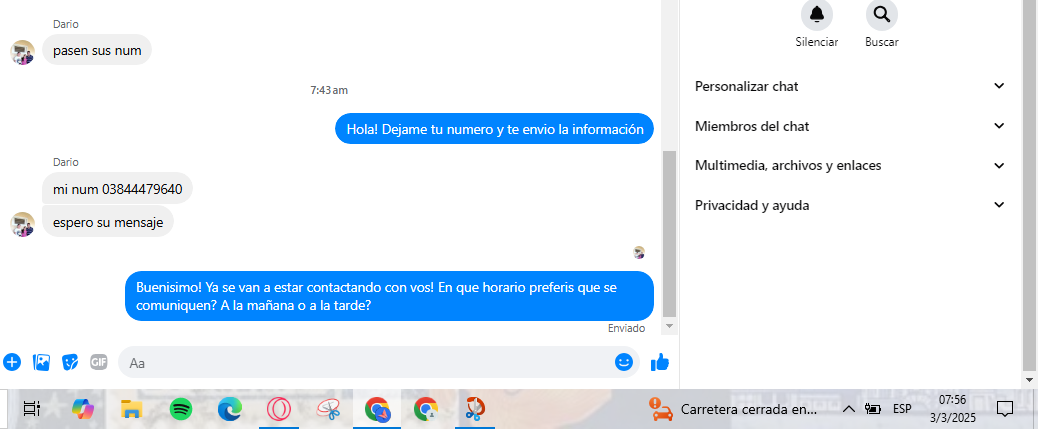Send a thumbs-up like
The height and width of the screenshot is (429, 1038).
coord(659,362)
